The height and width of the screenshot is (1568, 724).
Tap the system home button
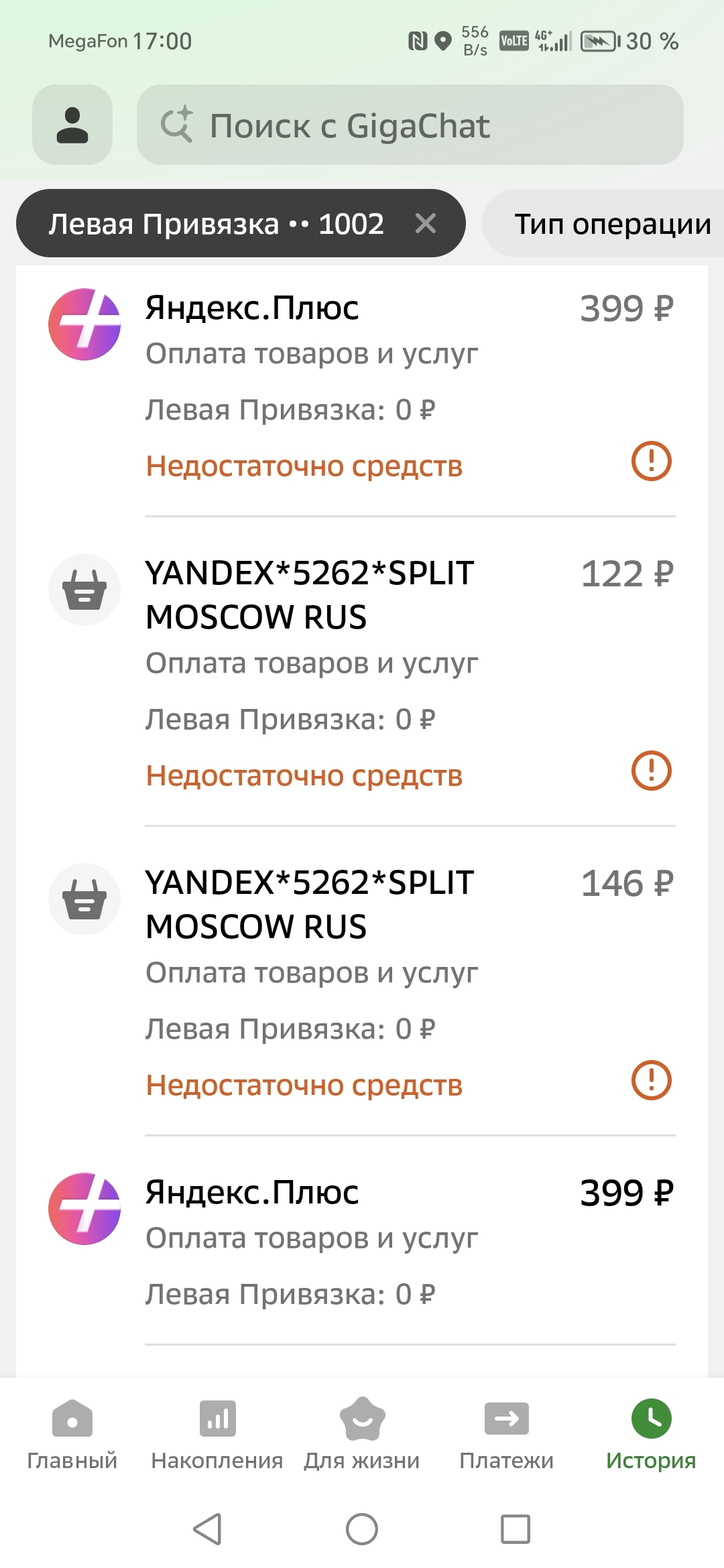pyautogui.click(x=362, y=1529)
